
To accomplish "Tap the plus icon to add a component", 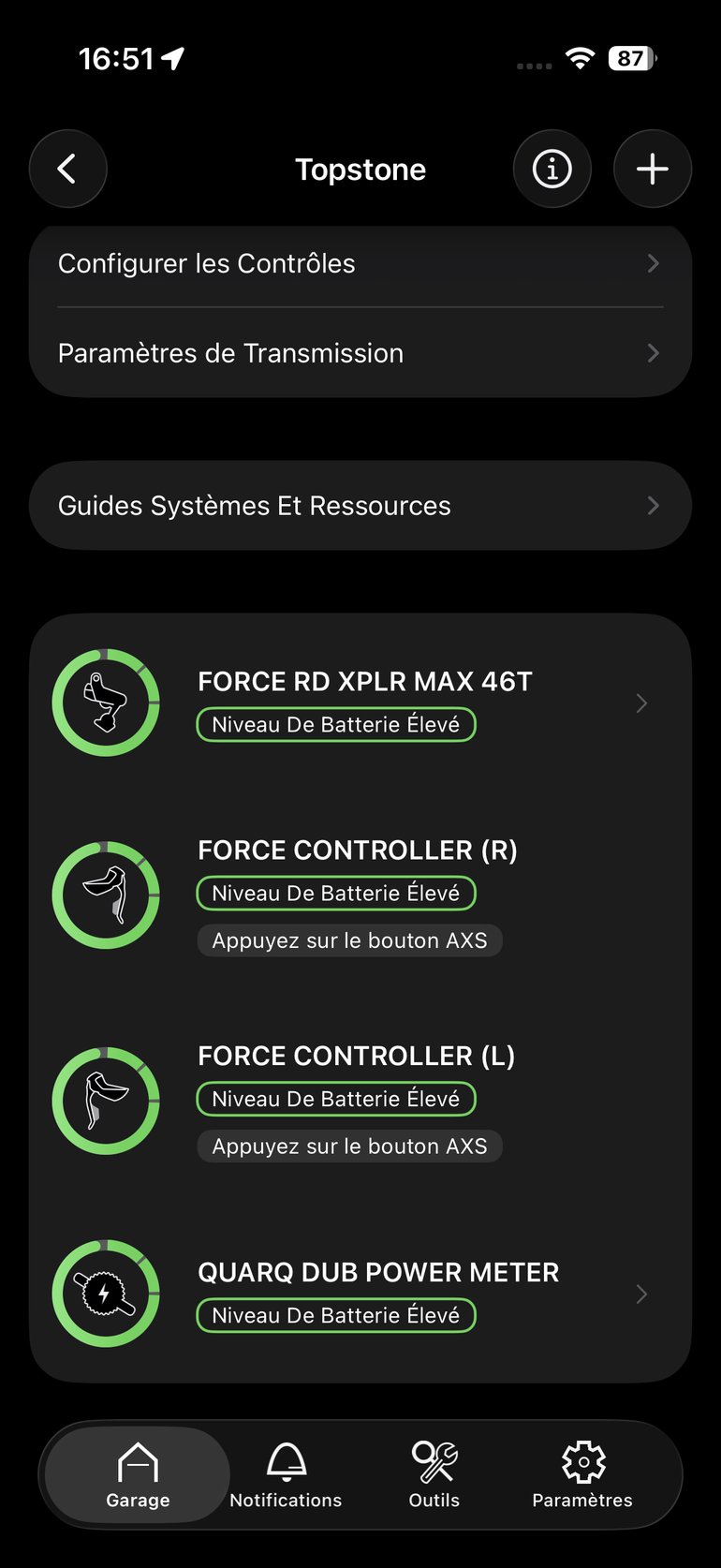I will click(x=653, y=169).
